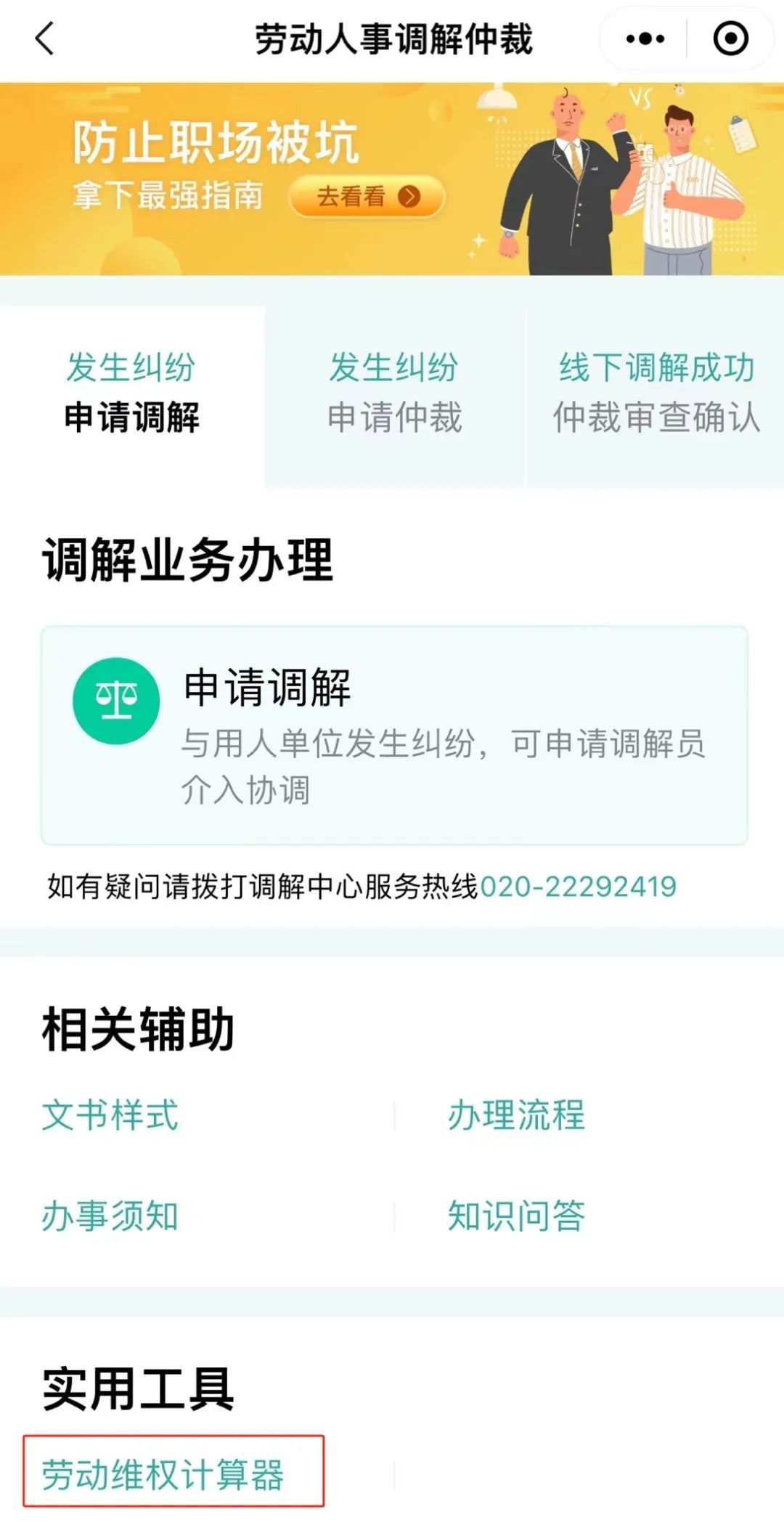This screenshot has width=784, height=1530.
Task: Open 文书样式
Action: coord(110,1115)
